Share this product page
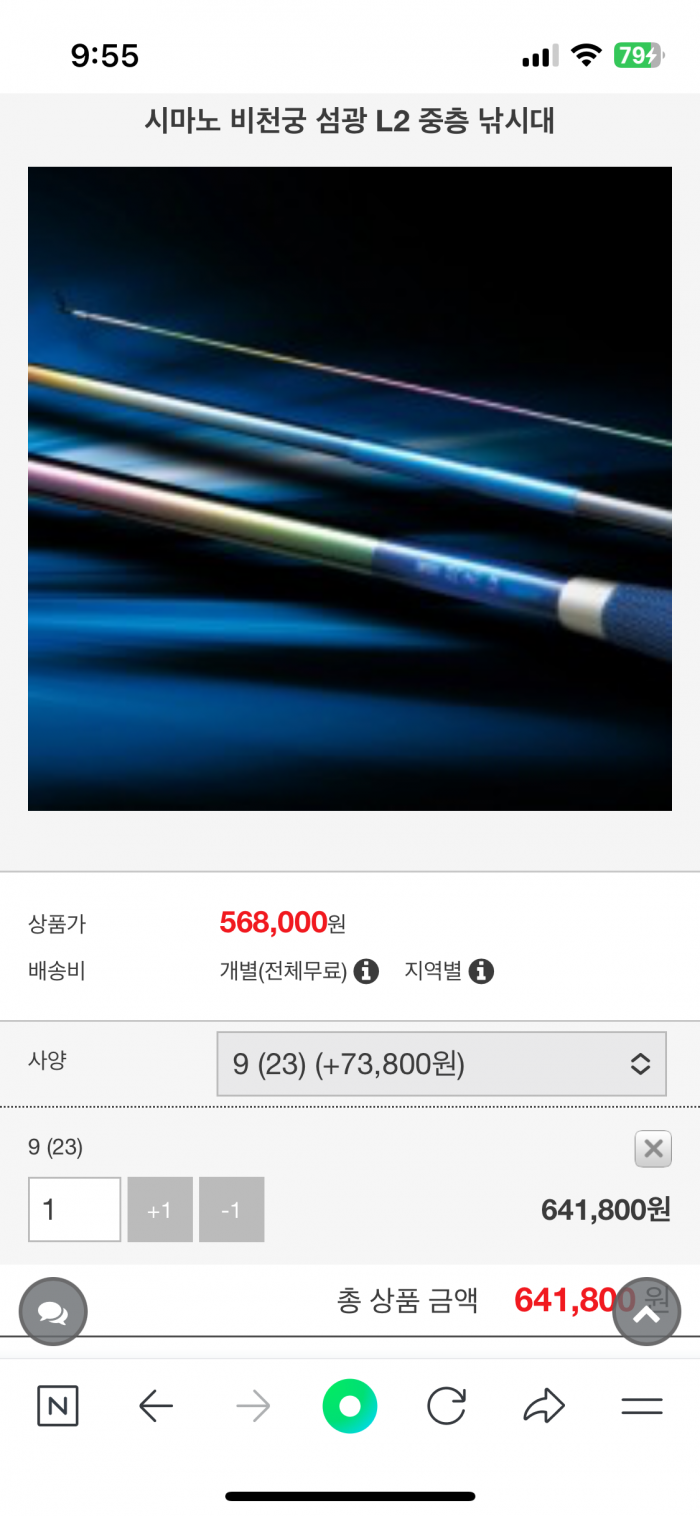The image size is (700, 1516). coord(544,1407)
